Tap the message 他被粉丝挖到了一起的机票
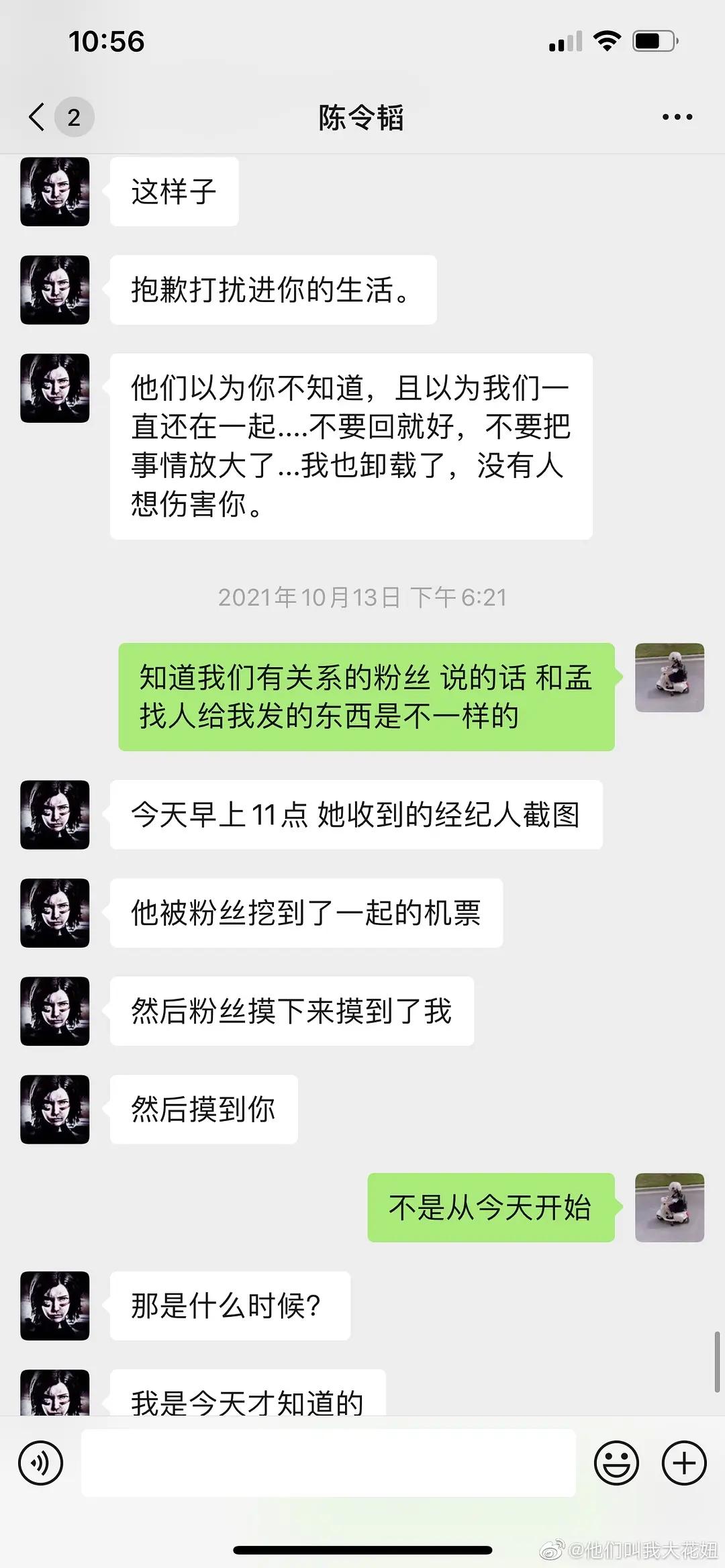Viewport: 725px width, 1568px height. tap(305, 913)
